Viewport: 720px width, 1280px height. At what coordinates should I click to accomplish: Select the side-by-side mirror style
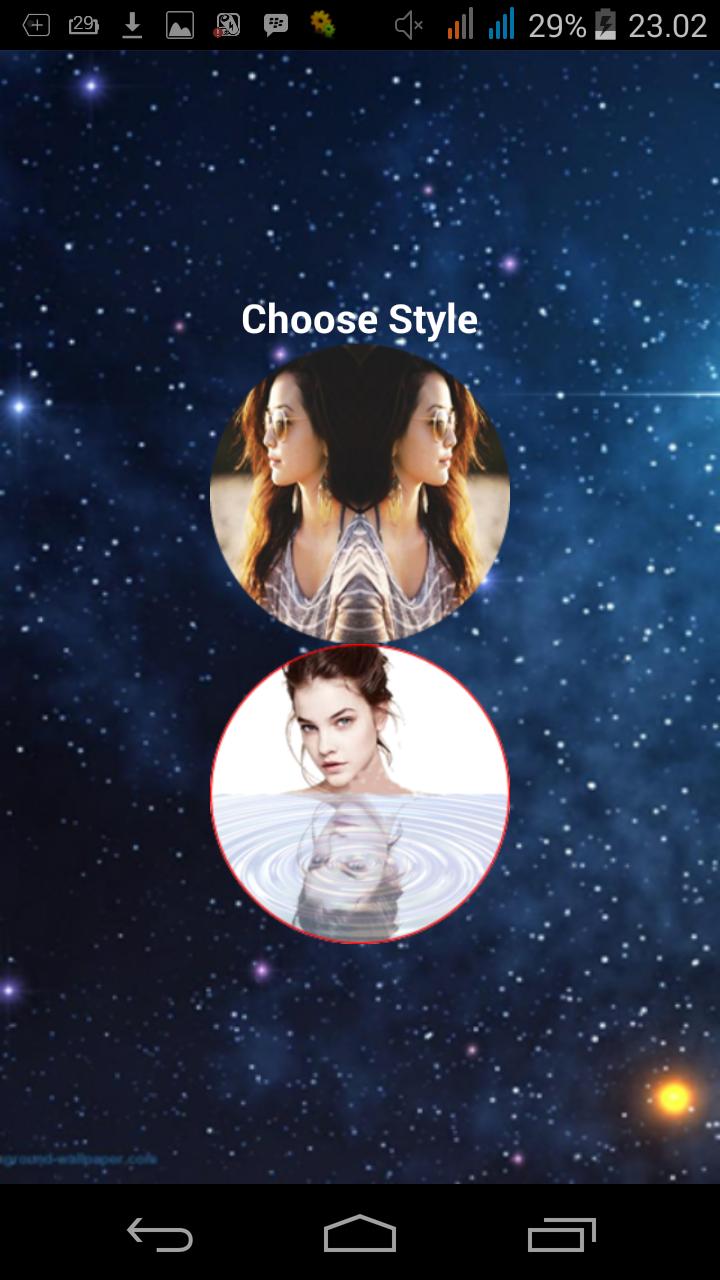[360, 493]
